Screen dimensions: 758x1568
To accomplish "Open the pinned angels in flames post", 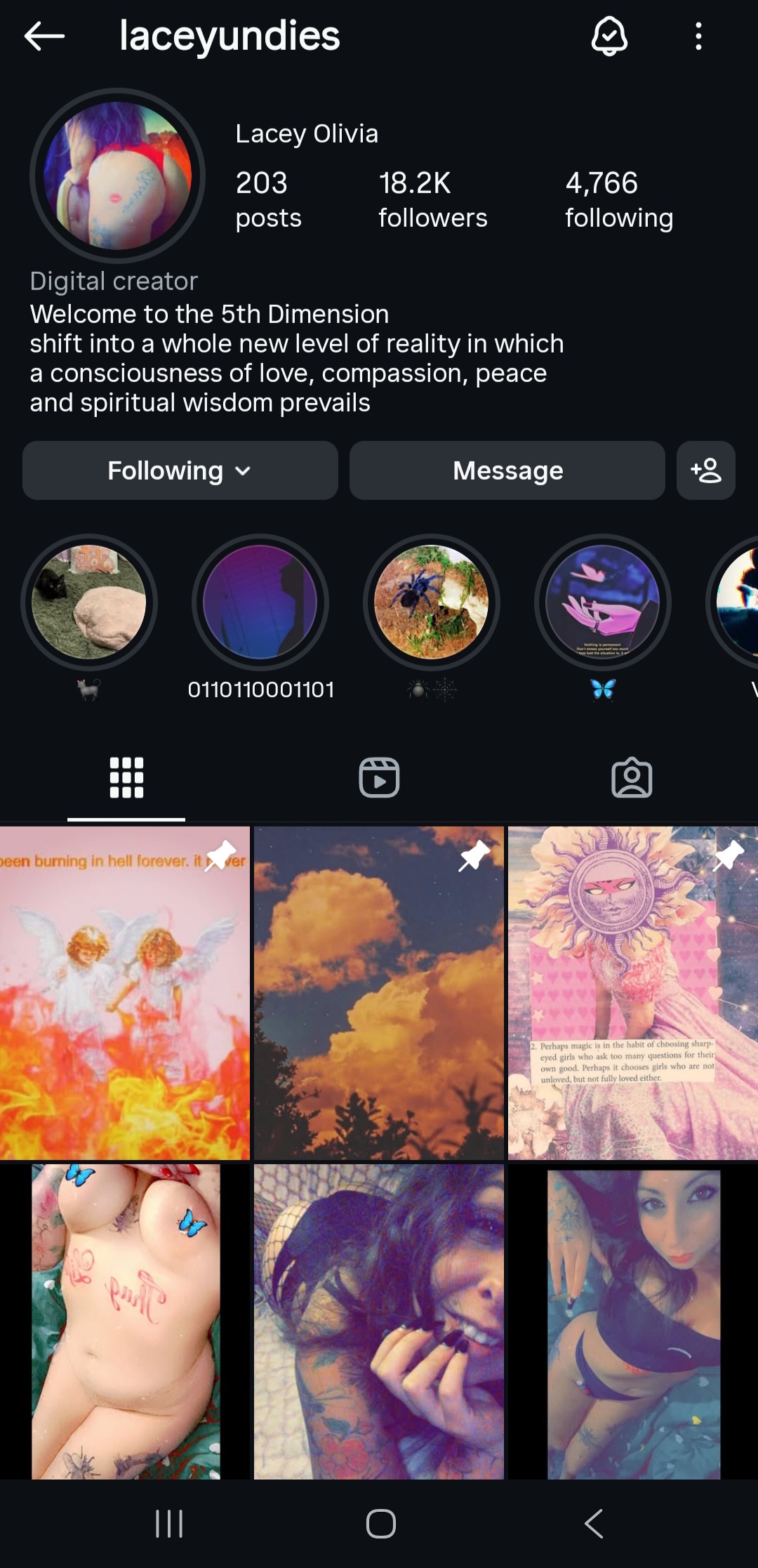I will tap(124, 993).
